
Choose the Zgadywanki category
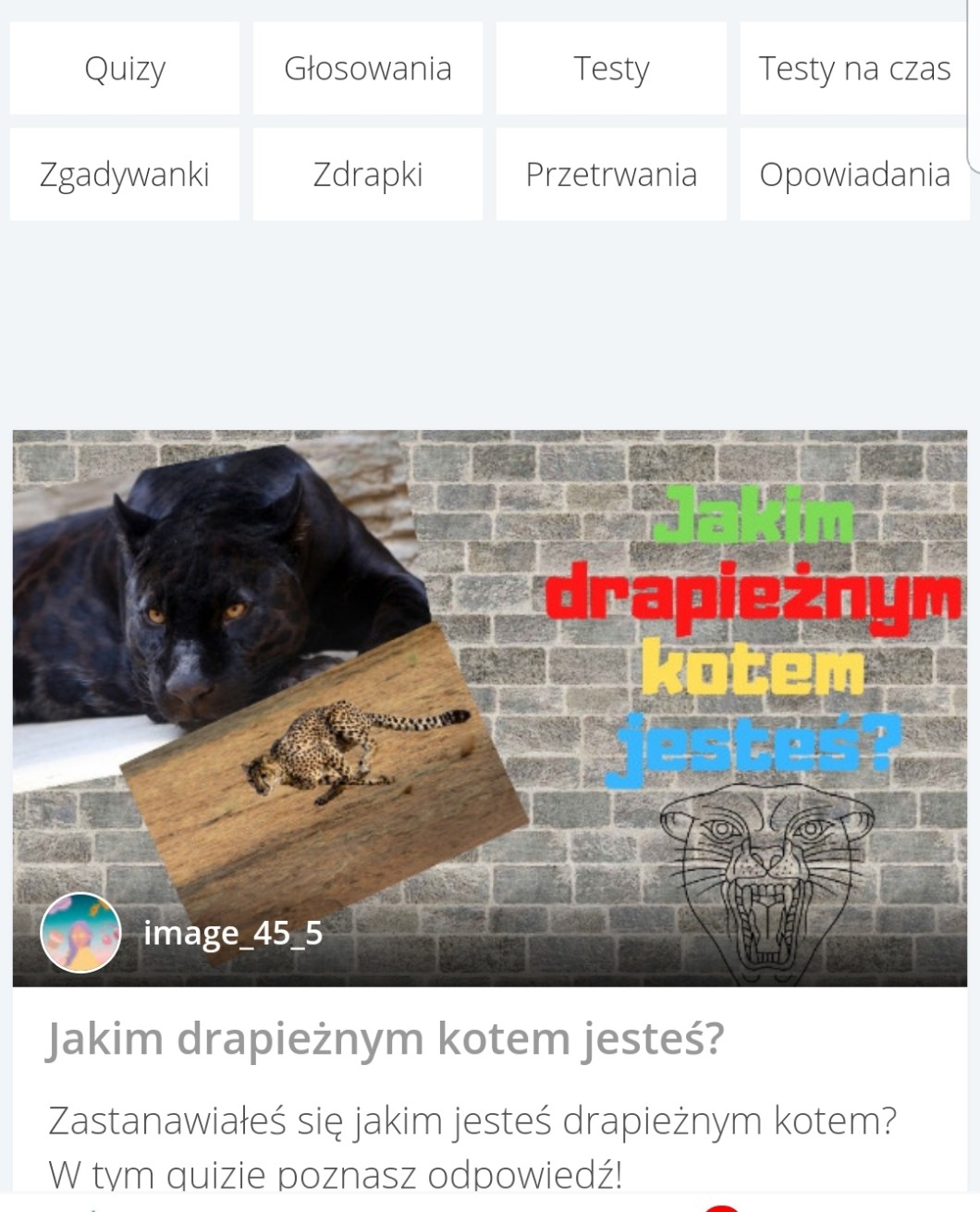point(125,174)
